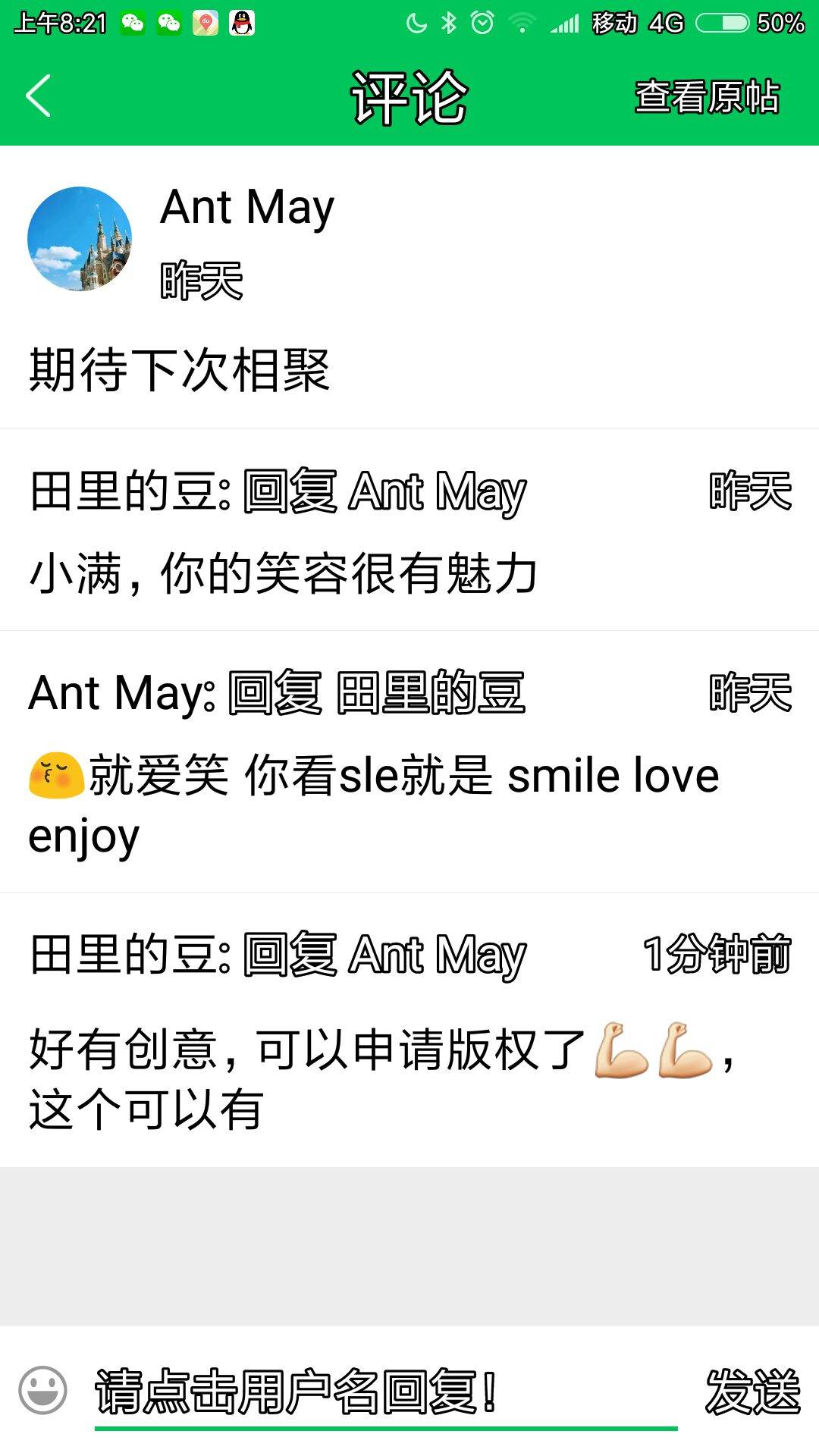The height and width of the screenshot is (1456, 819).
Task: Open Ant May's profile avatar
Action: 80,239
